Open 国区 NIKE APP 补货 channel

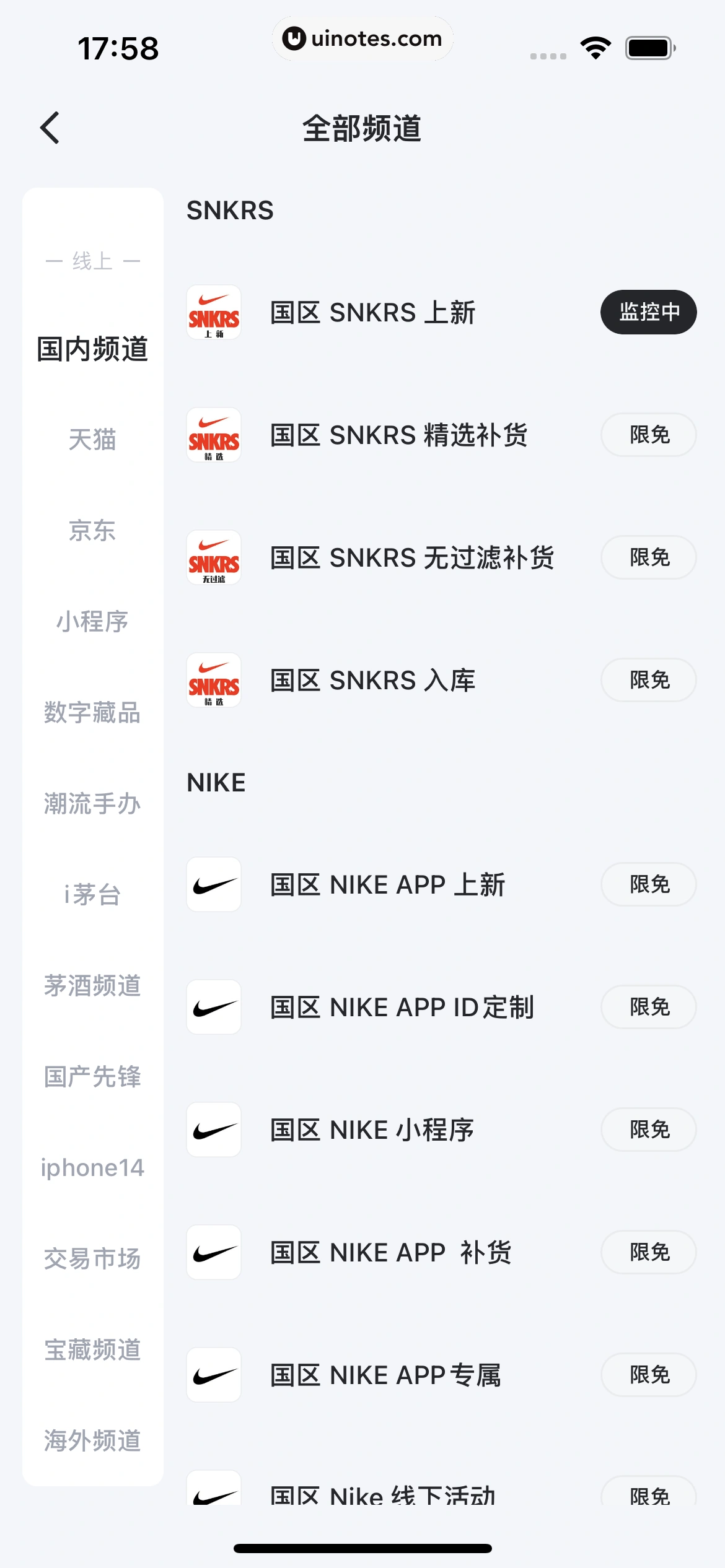click(390, 1253)
